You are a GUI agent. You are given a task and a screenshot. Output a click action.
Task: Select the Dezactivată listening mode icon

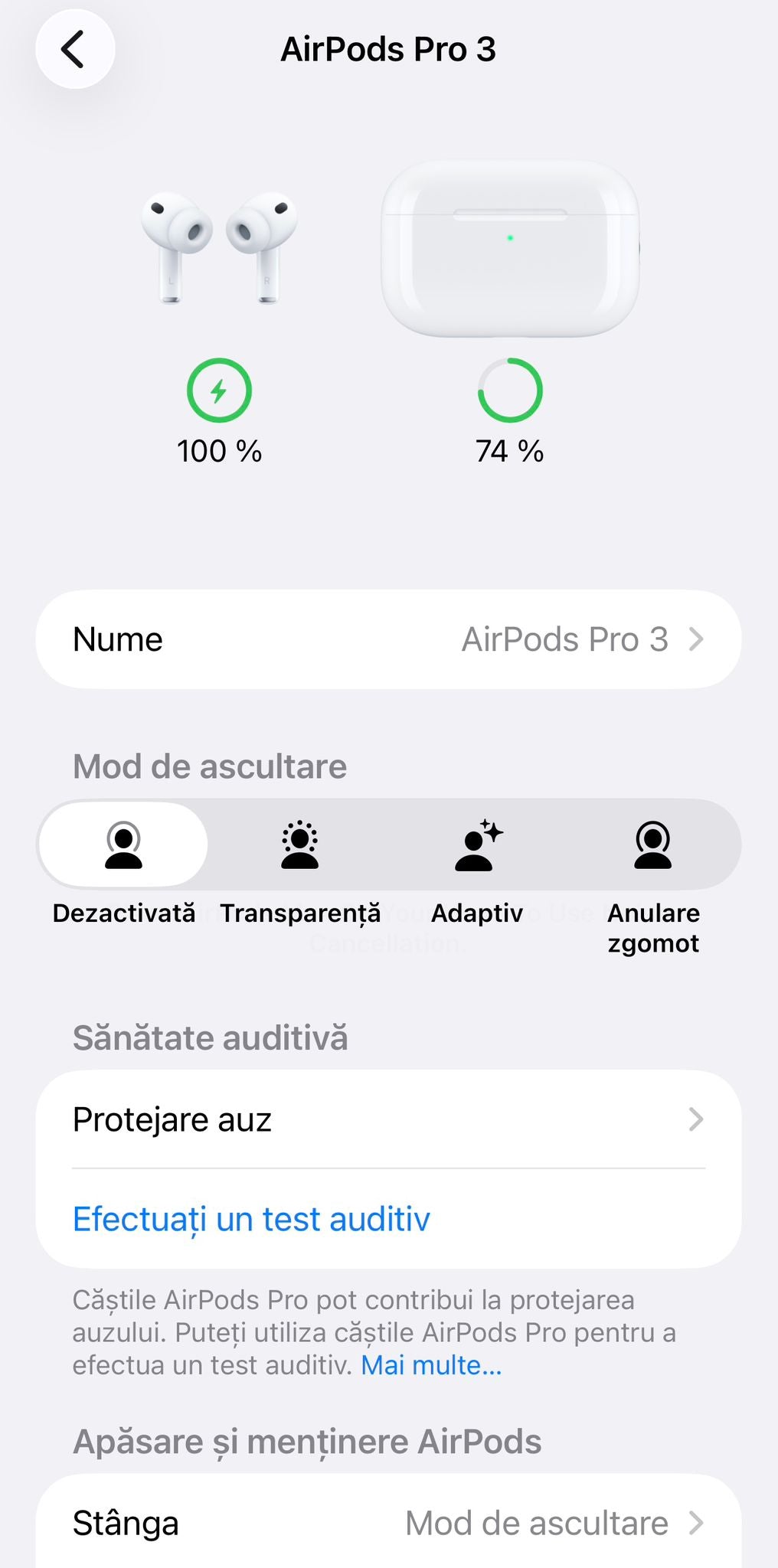click(125, 844)
